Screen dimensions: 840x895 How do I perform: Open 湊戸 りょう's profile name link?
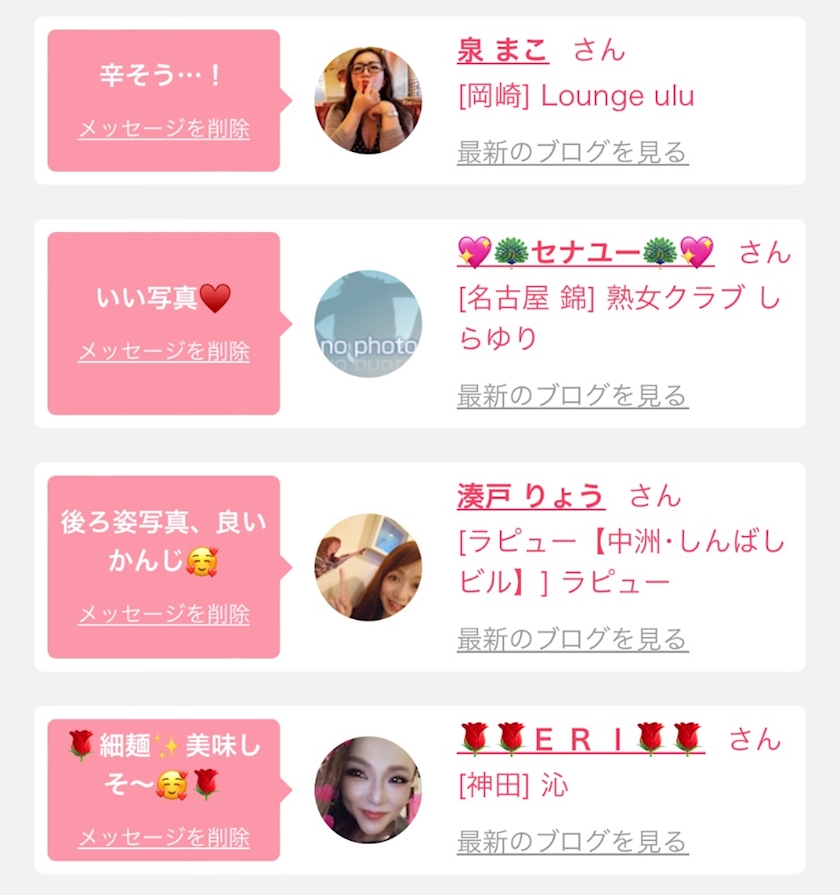[x=531, y=496]
